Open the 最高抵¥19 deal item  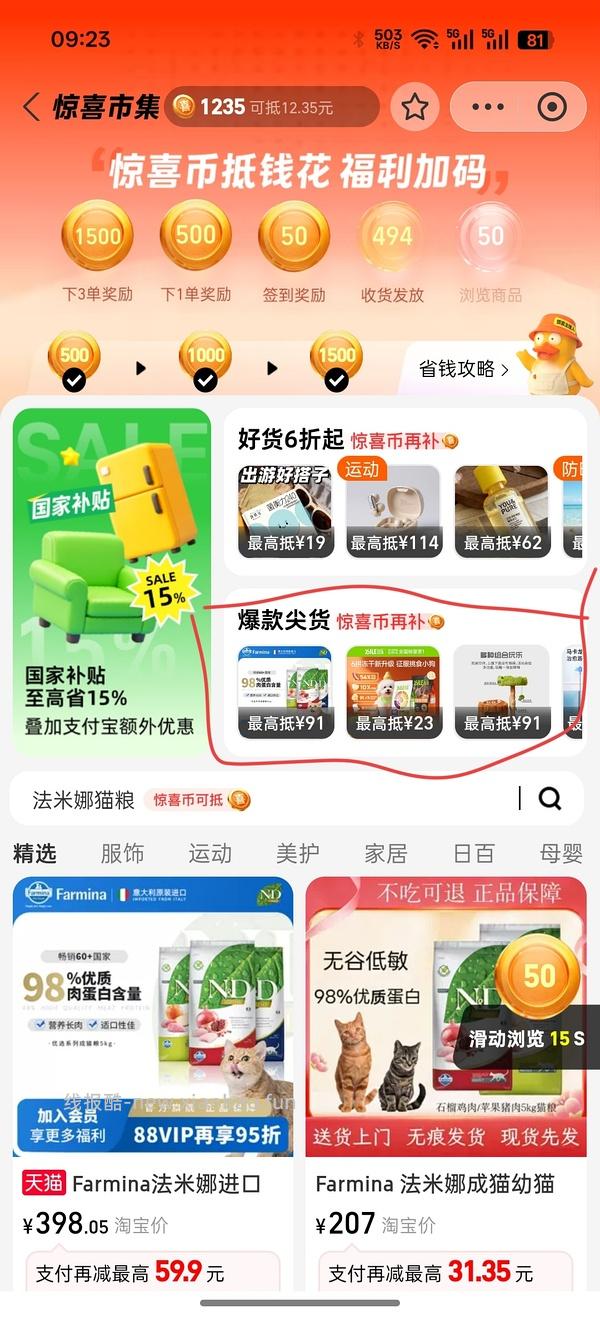coord(286,511)
